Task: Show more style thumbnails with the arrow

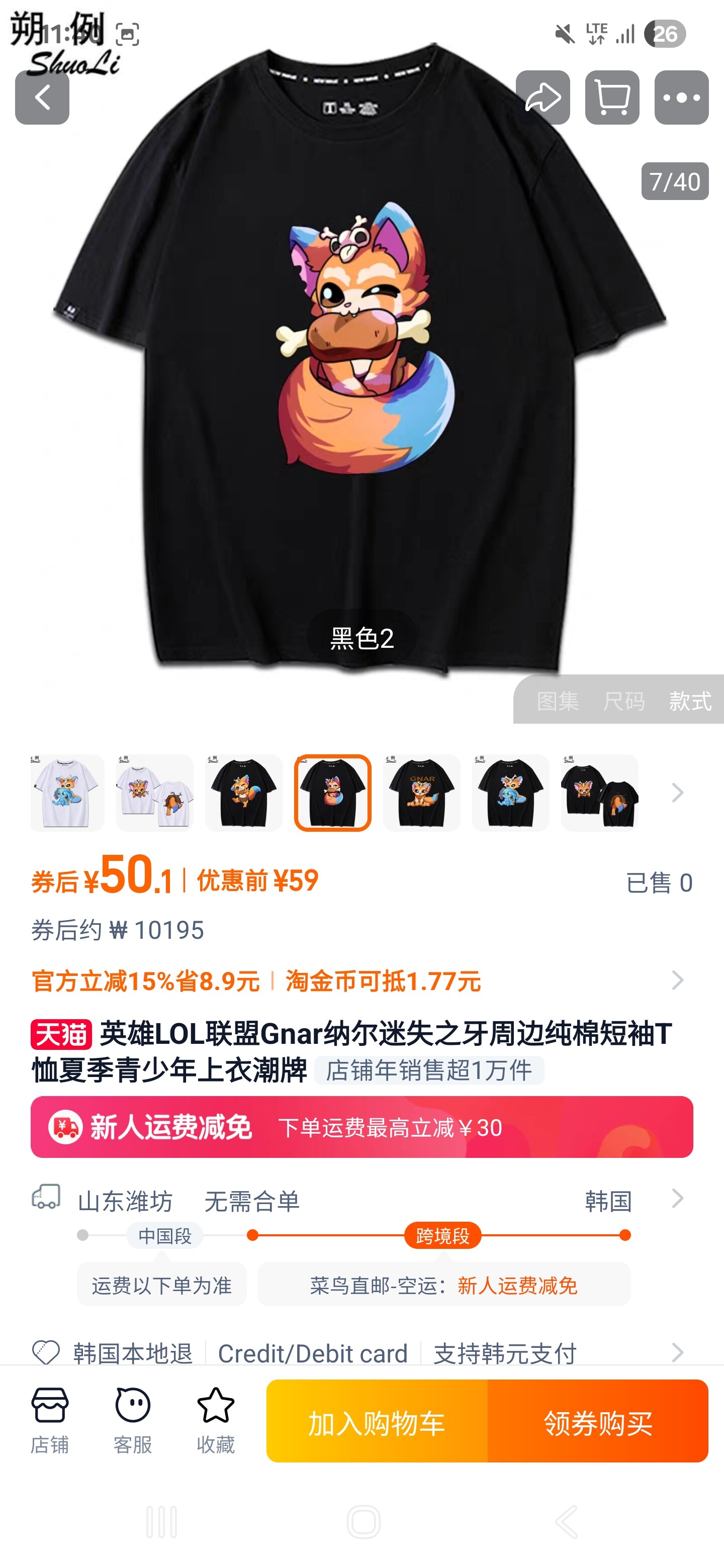Action: click(x=677, y=793)
